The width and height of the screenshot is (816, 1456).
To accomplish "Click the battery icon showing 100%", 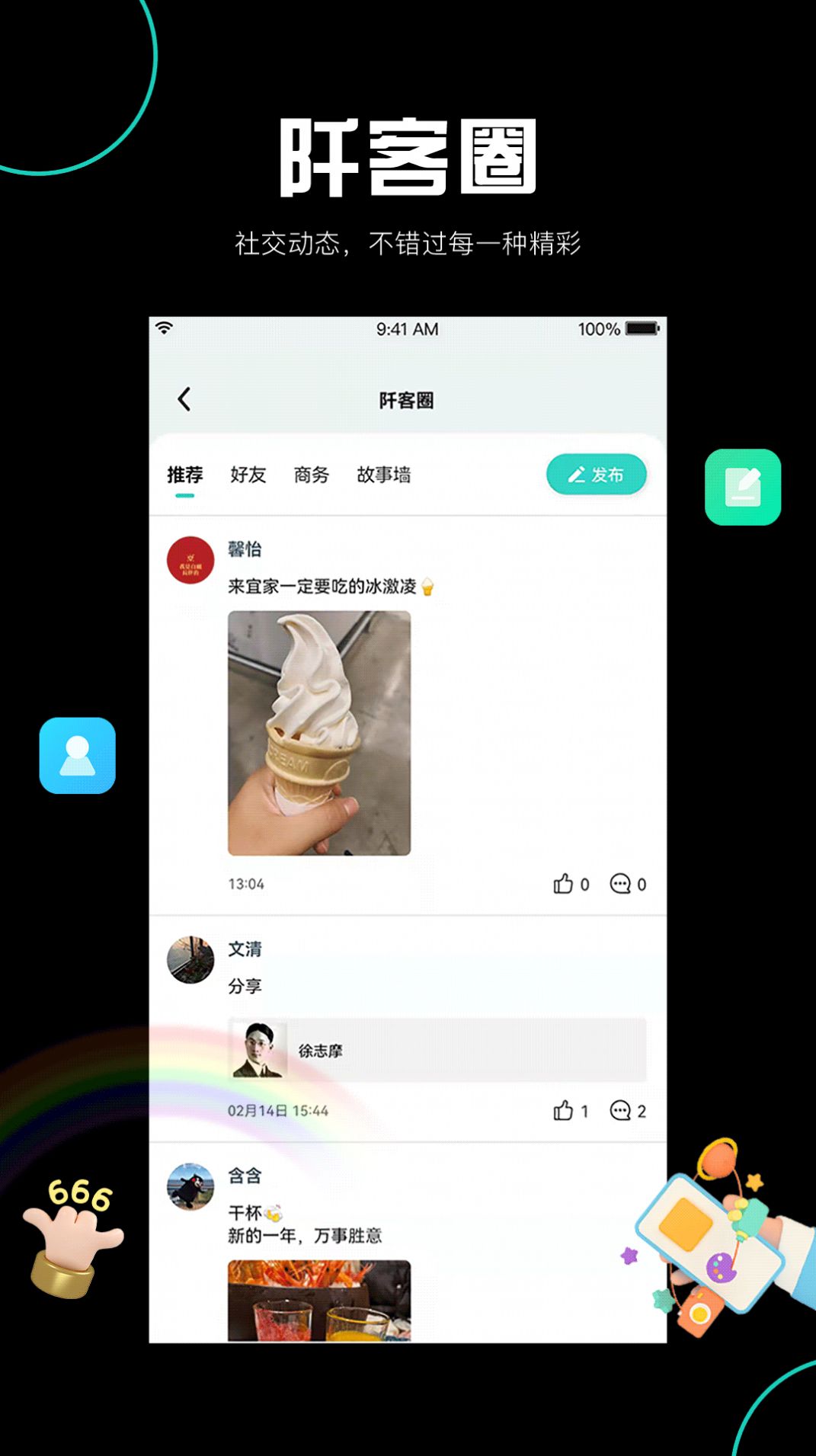I will [x=641, y=328].
